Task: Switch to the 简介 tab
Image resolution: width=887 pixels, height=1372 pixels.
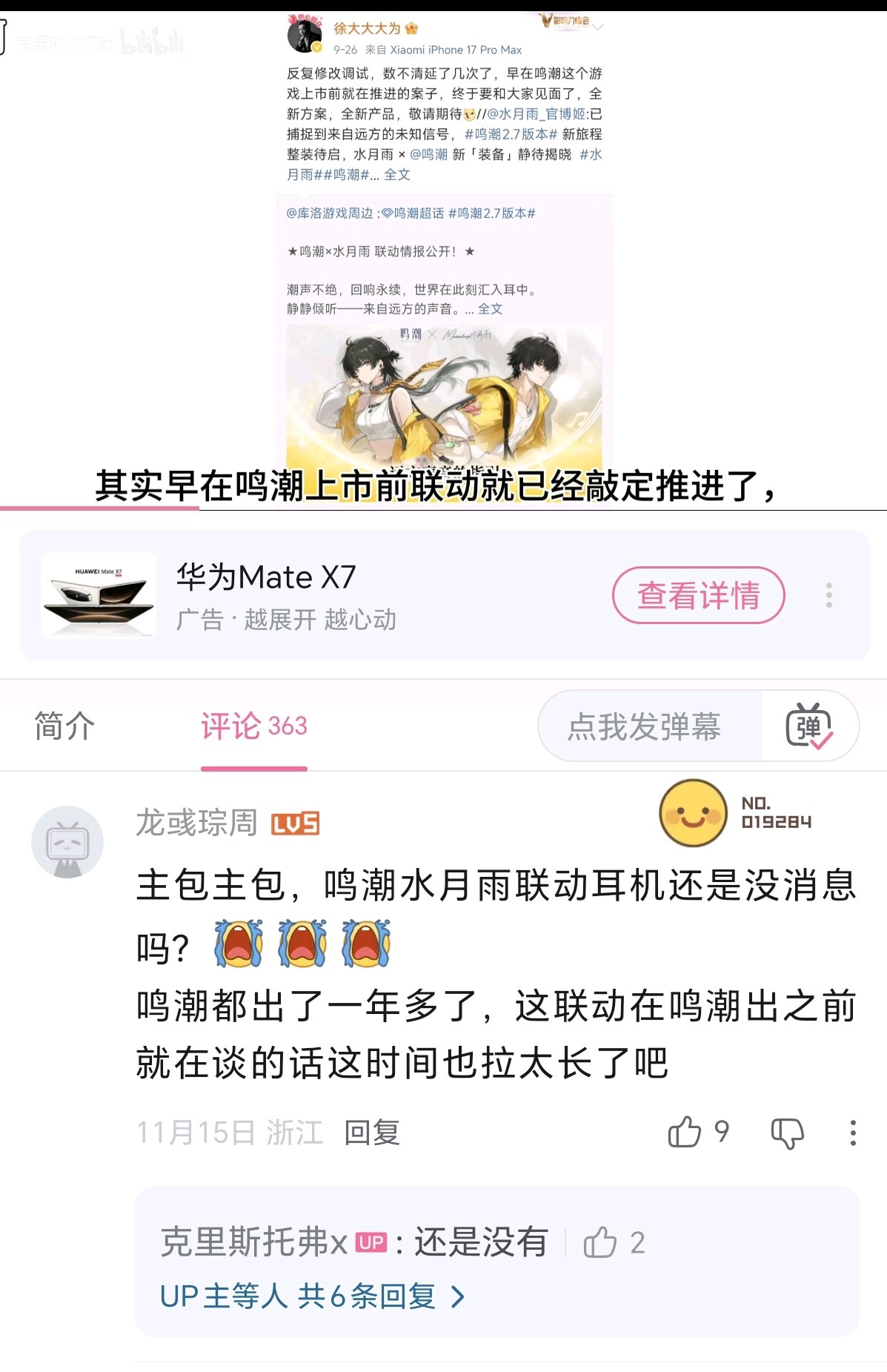Action: [64, 726]
